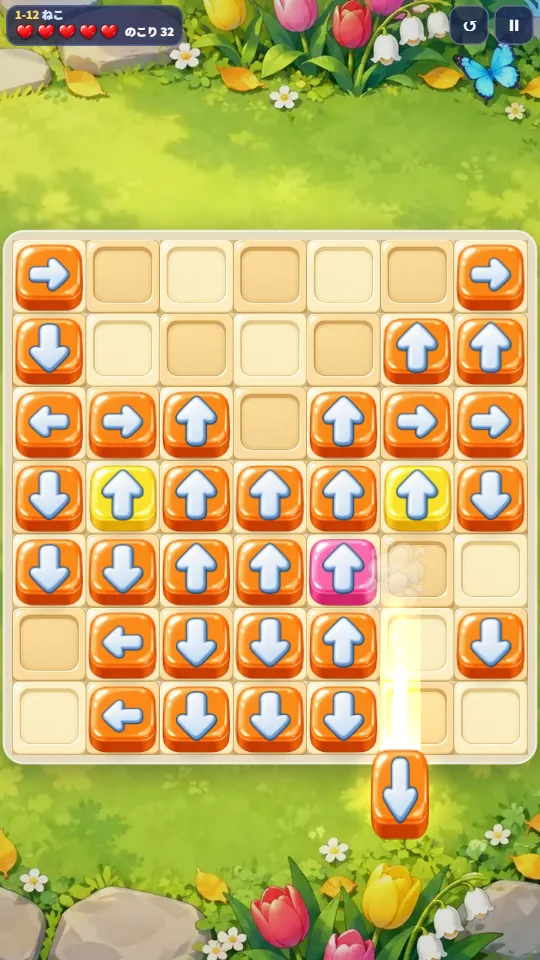Pause the game
Image resolution: width=540 pixels, height=960 pixels.
click(x=514, y=26)
